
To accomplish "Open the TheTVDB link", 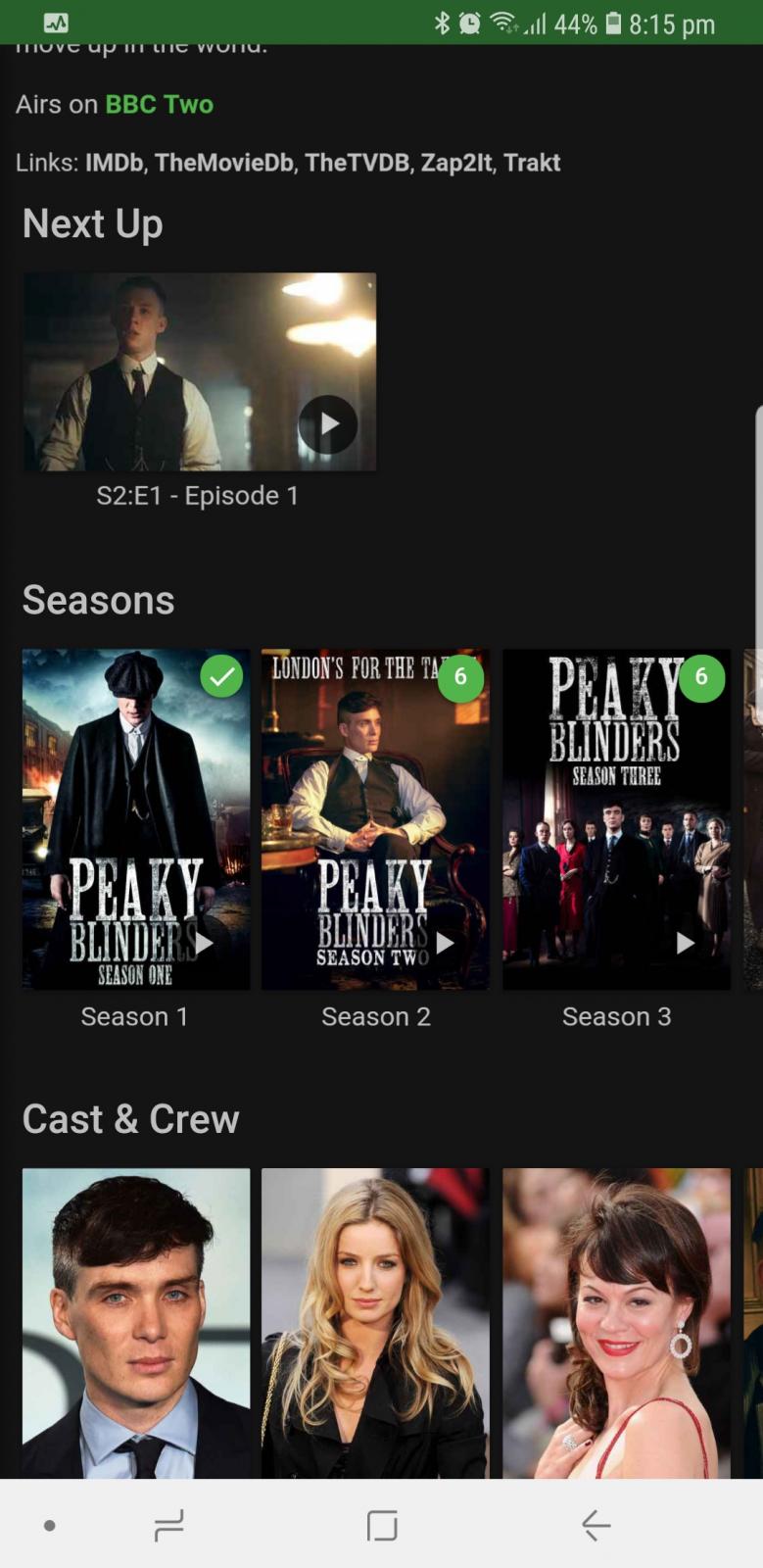I will (x=357, y=163).
